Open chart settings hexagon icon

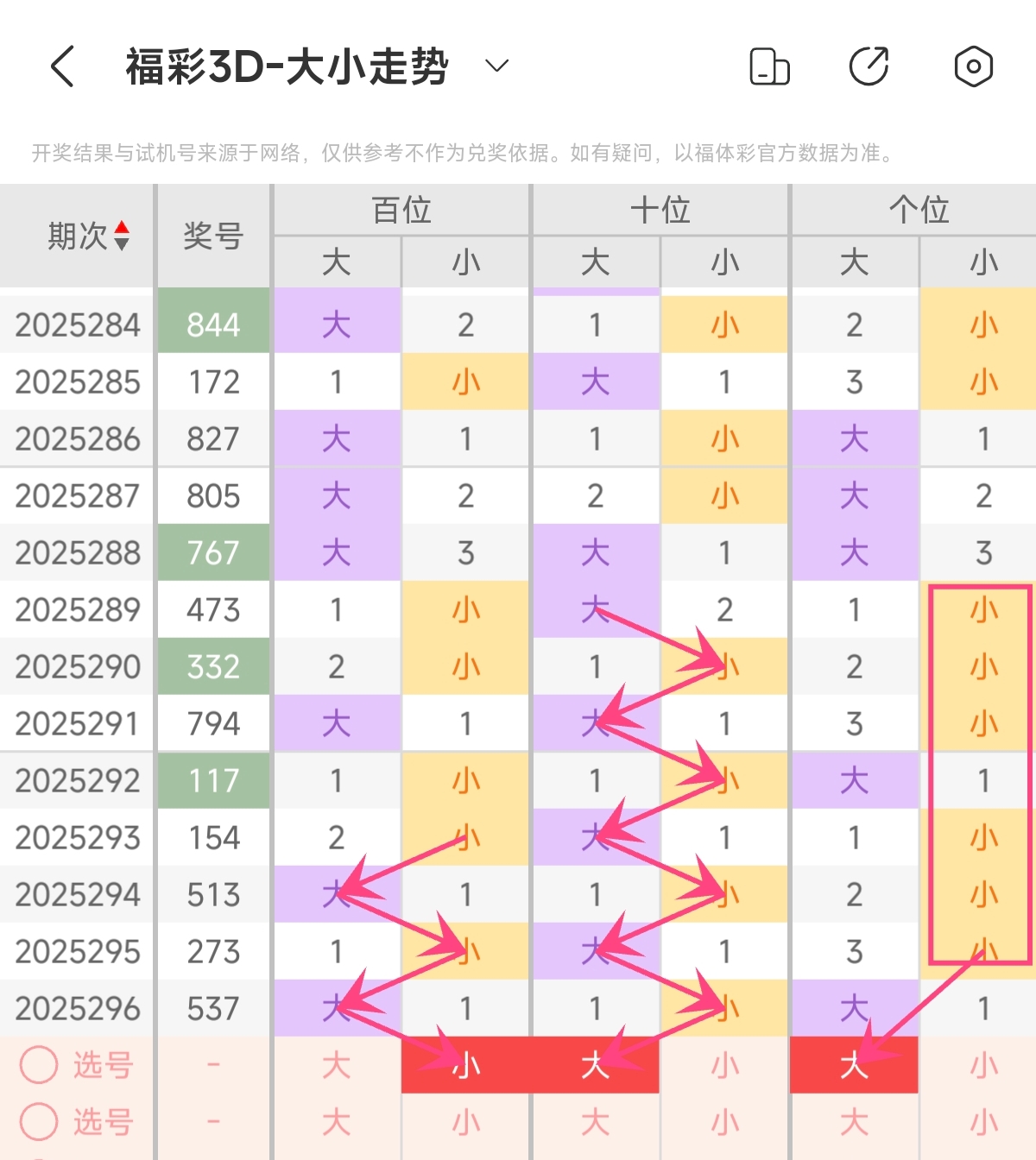click(x=973, y=66)
